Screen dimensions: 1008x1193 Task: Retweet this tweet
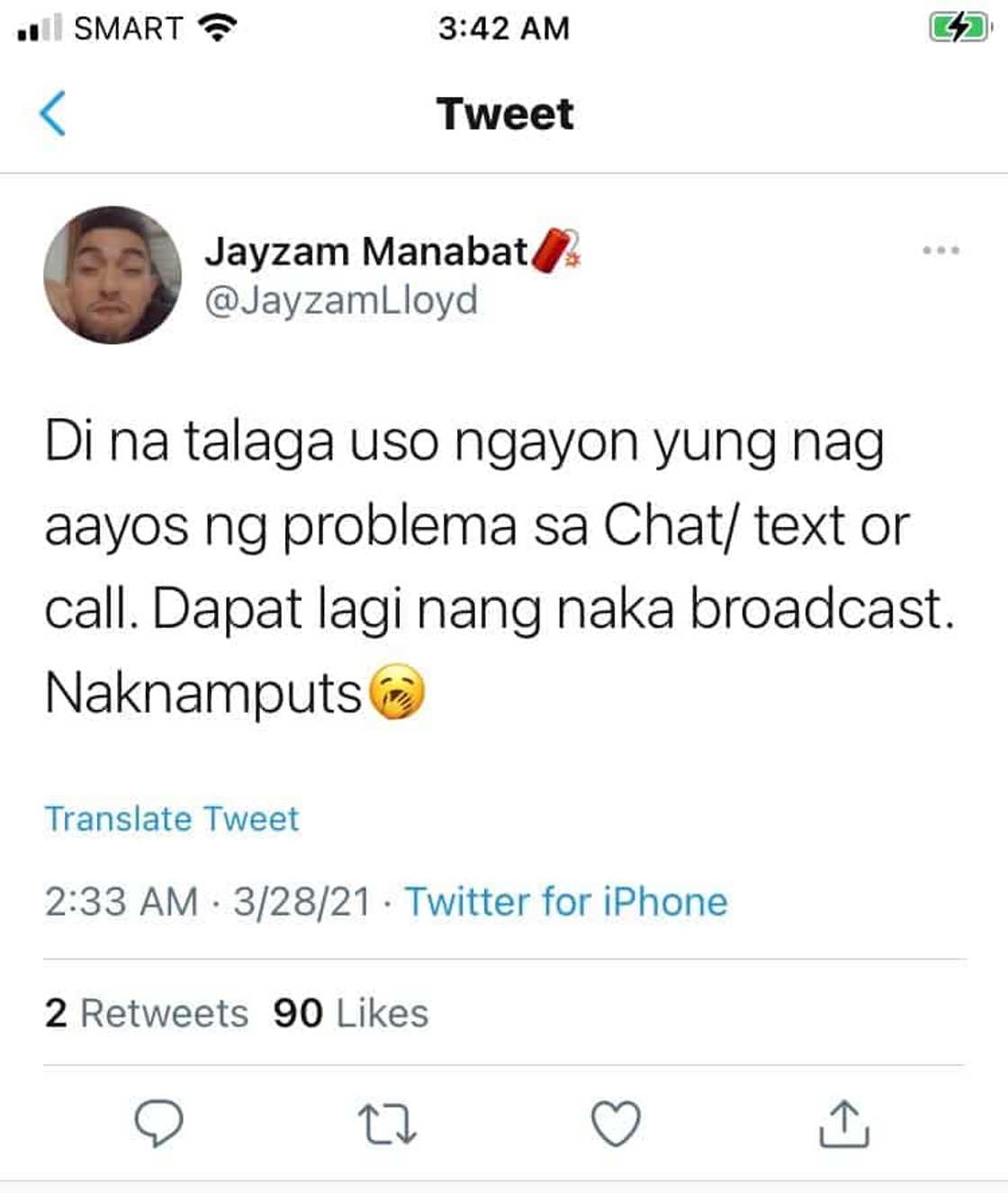(x=387, y=1124)
